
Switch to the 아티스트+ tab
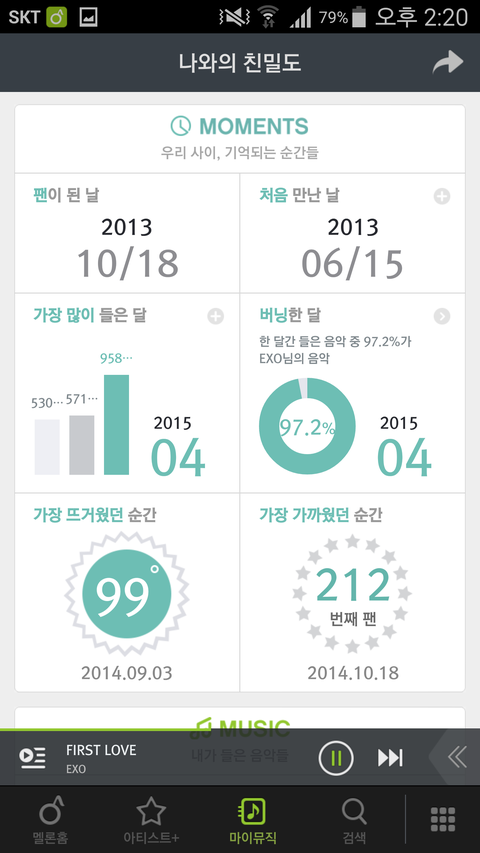click(x=151, y=820)
